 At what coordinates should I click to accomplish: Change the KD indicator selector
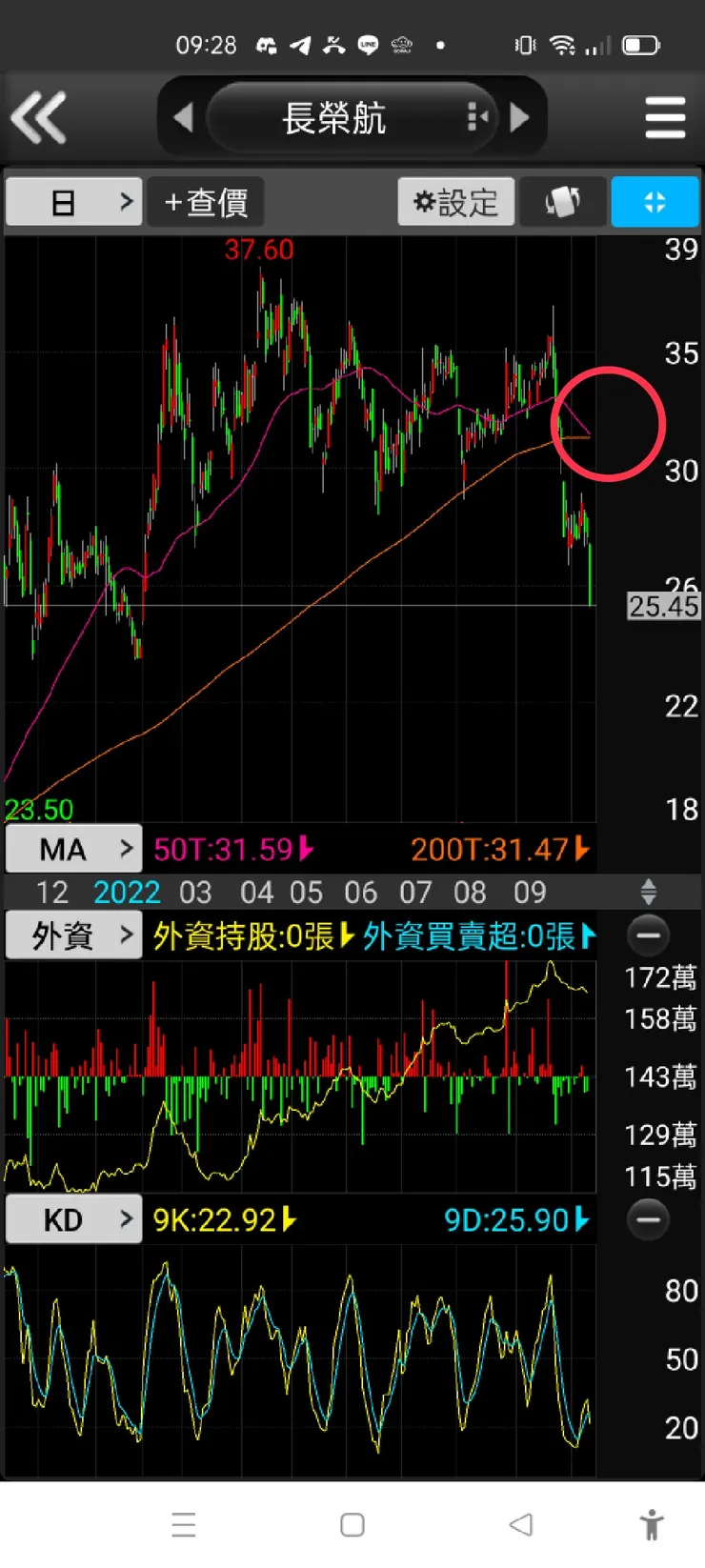[74, 1219]
